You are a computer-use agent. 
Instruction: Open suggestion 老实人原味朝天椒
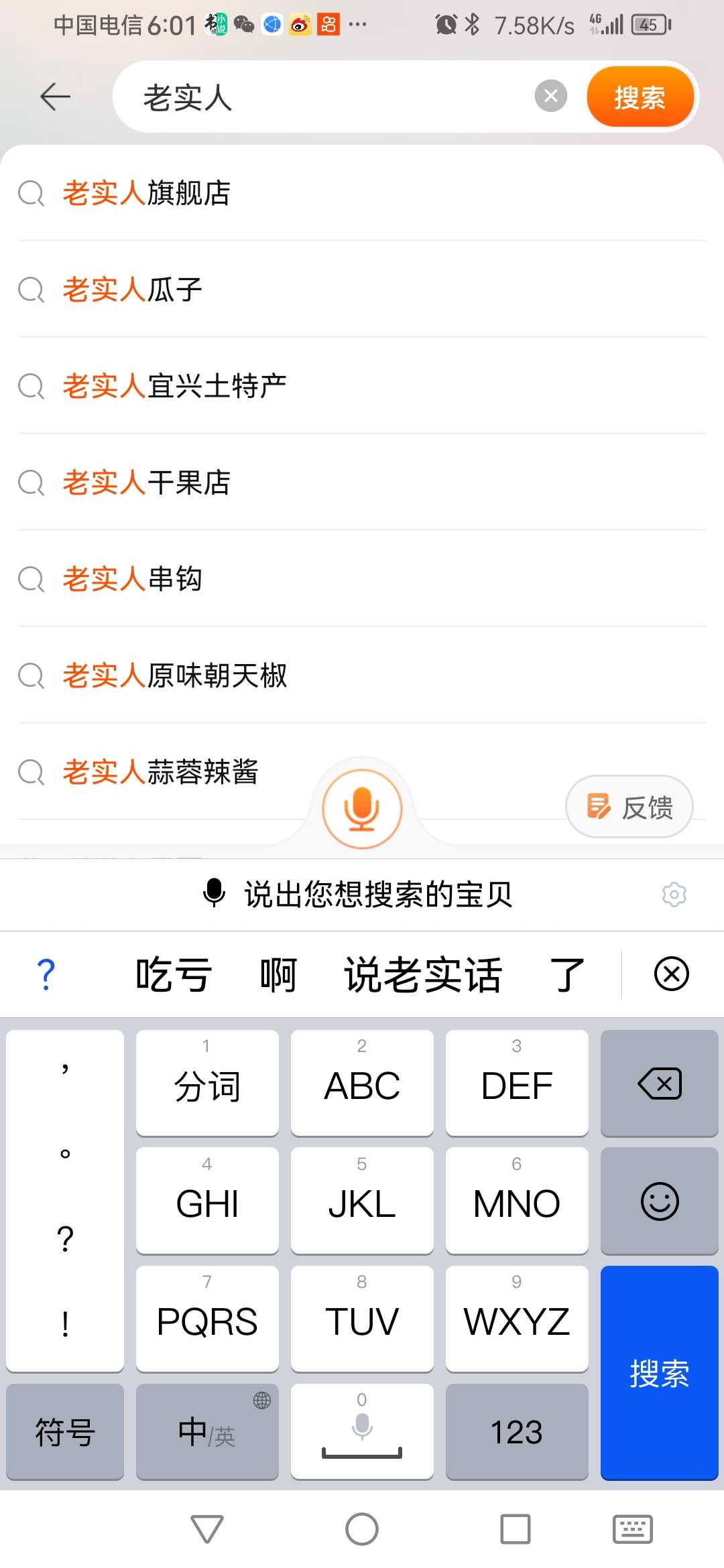pyautogui.click(x=362, y=675)
